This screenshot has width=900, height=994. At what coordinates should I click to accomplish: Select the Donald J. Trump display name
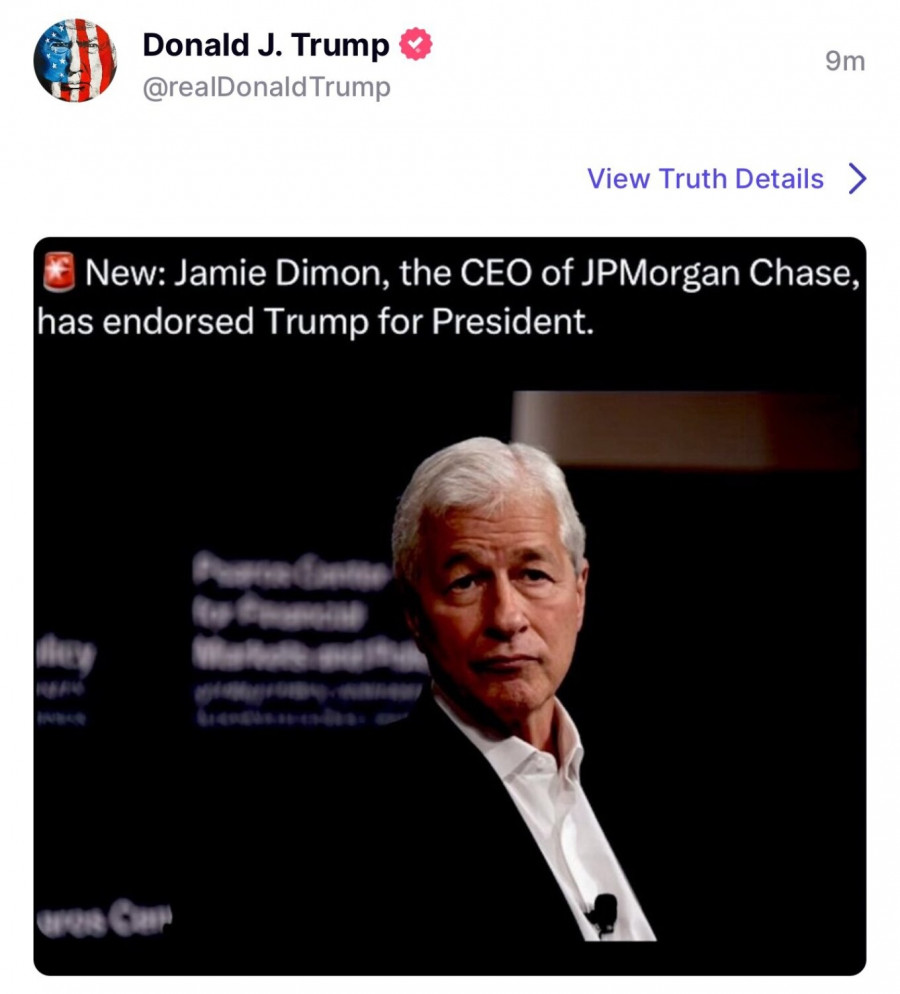coord(266,44)
